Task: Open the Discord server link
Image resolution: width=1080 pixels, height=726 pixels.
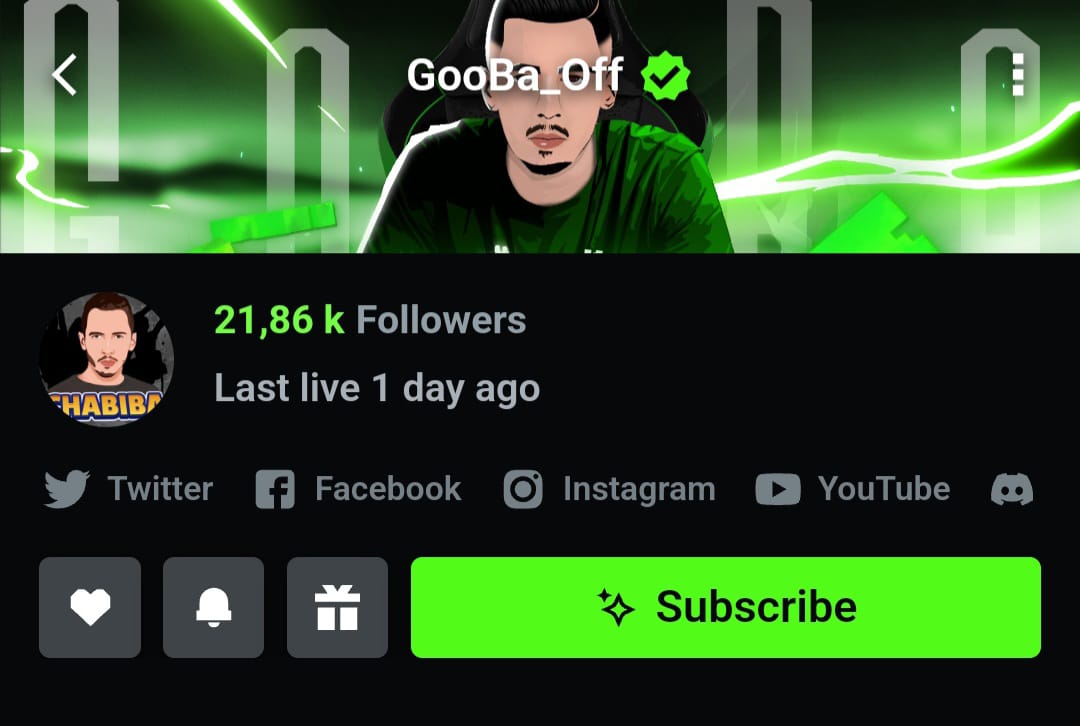Action: click(x=1011, y=489)
